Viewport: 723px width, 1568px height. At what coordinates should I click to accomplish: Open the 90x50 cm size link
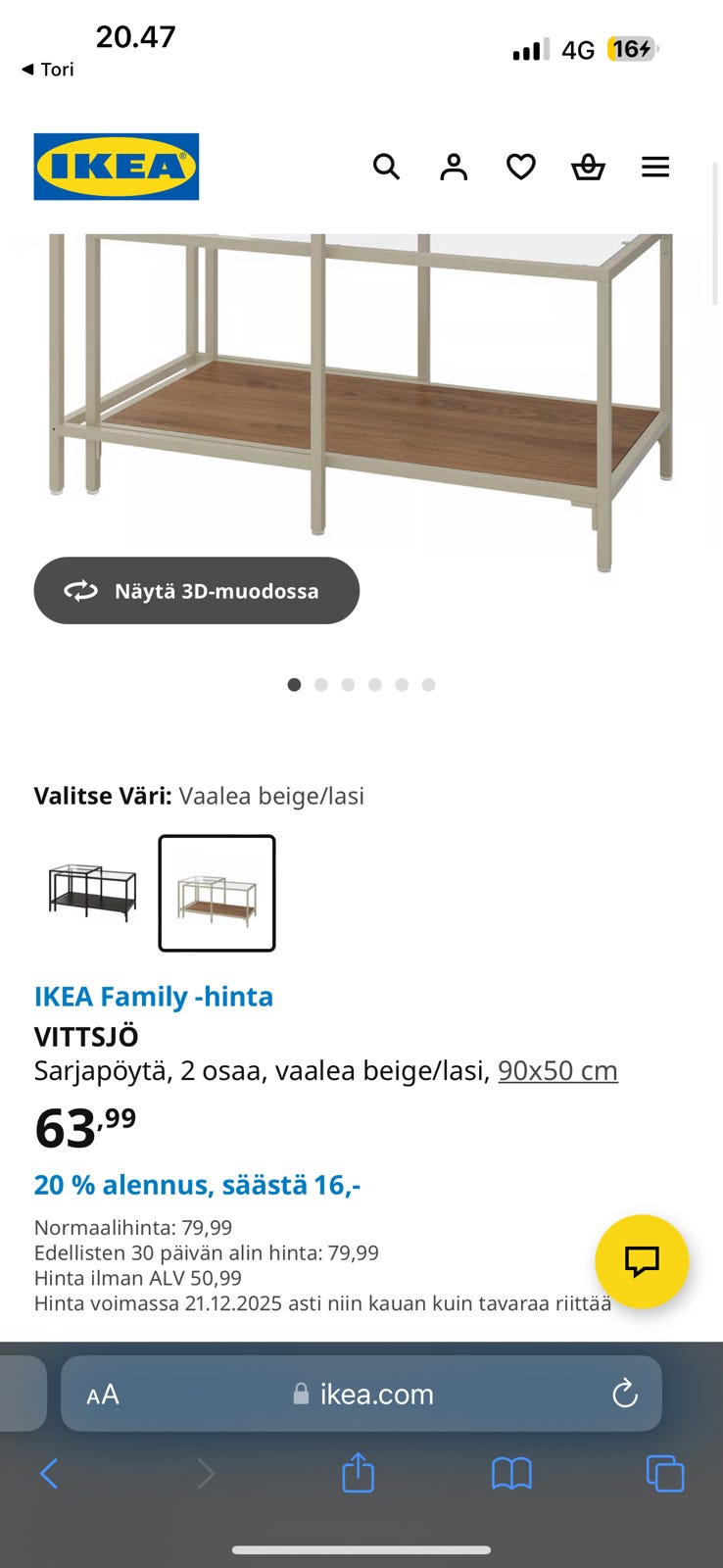click(x=557, y=1070)
